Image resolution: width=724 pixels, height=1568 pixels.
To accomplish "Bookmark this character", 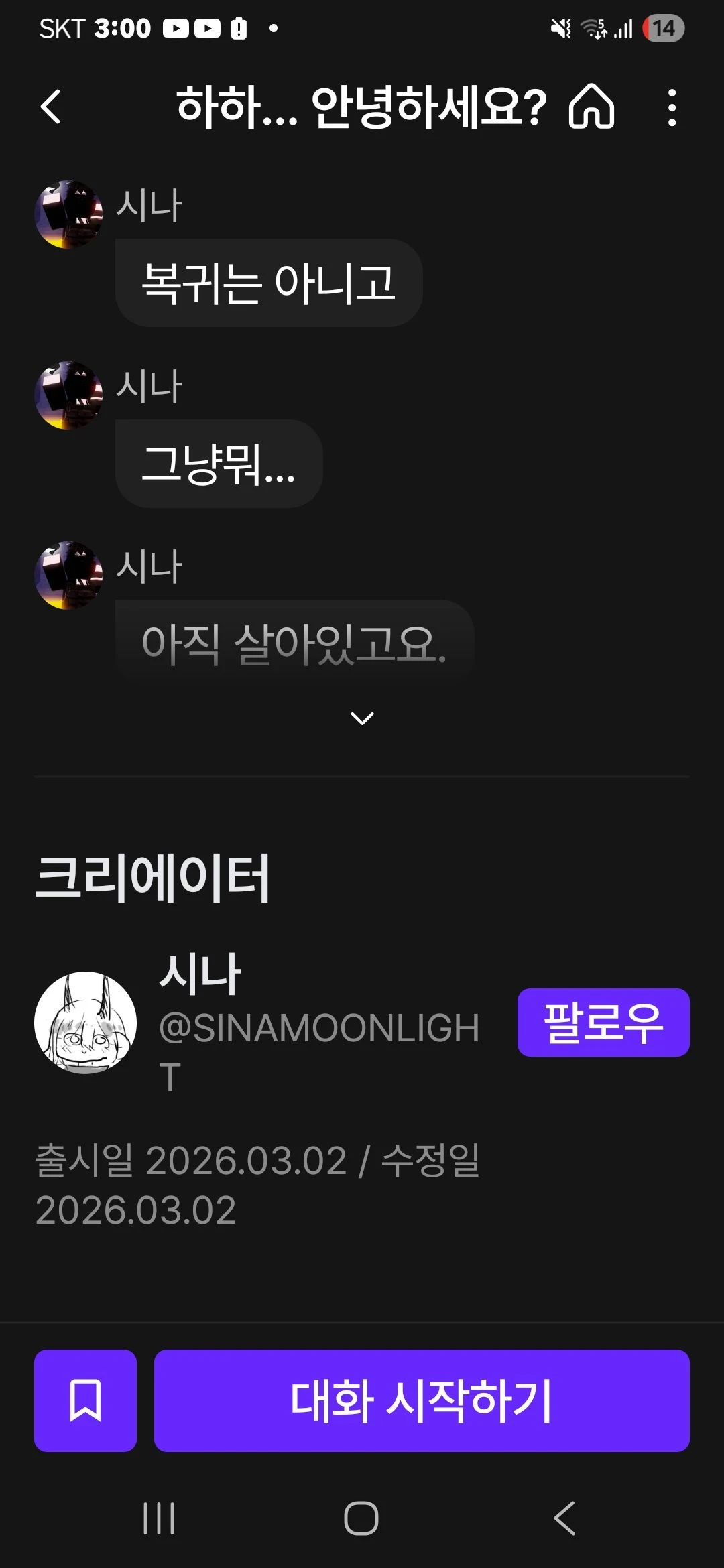I will [86, 1400].
